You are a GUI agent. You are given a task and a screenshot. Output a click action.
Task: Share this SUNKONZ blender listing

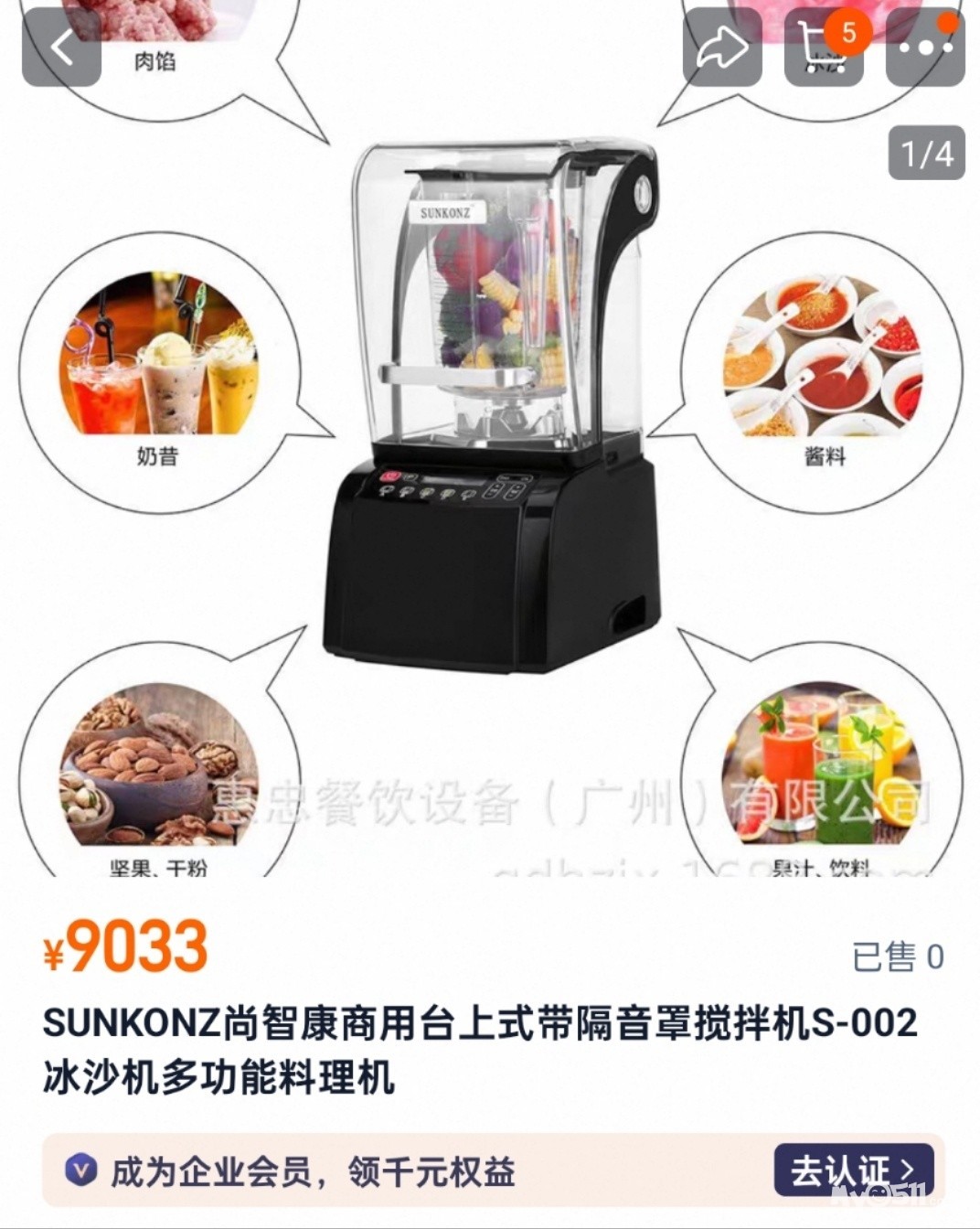(721, 47)
